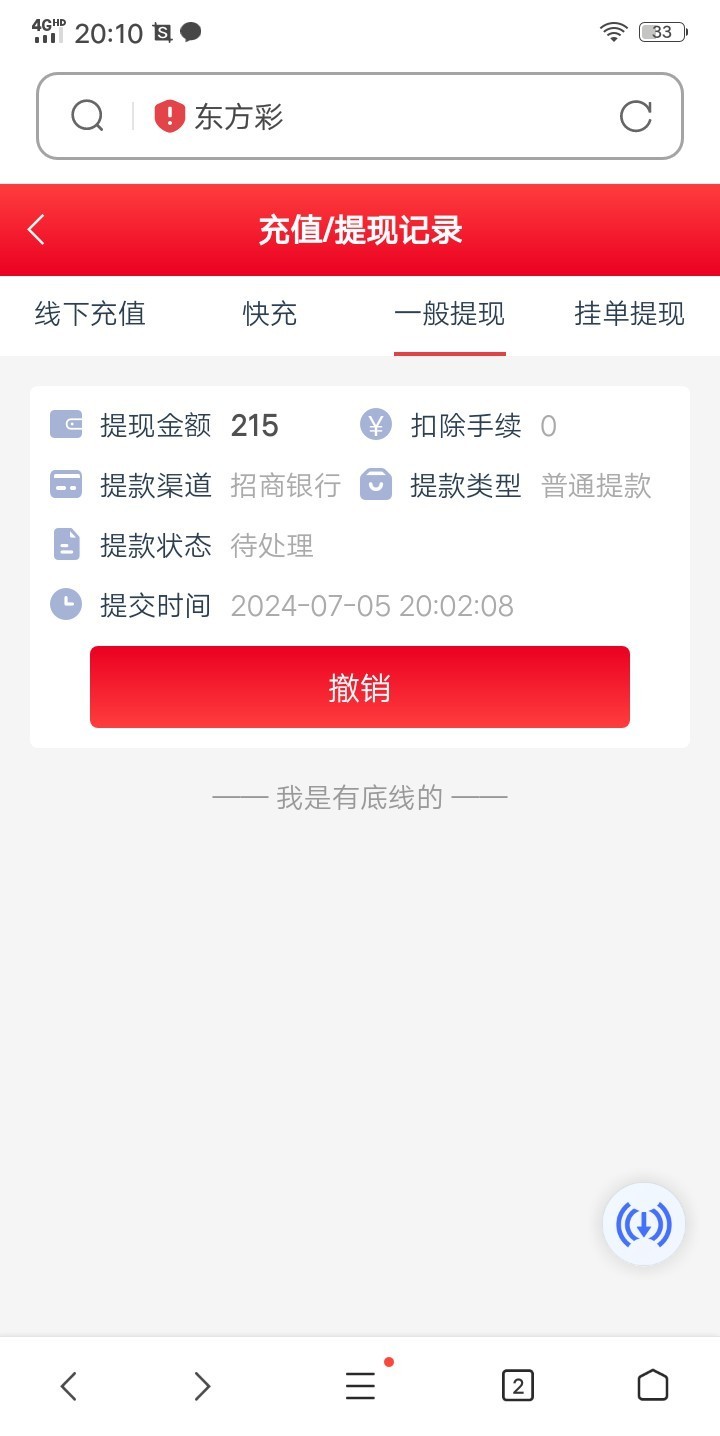Reload the page with the refresh icon
Screen dimensions: 720x1436
(636, 117)
